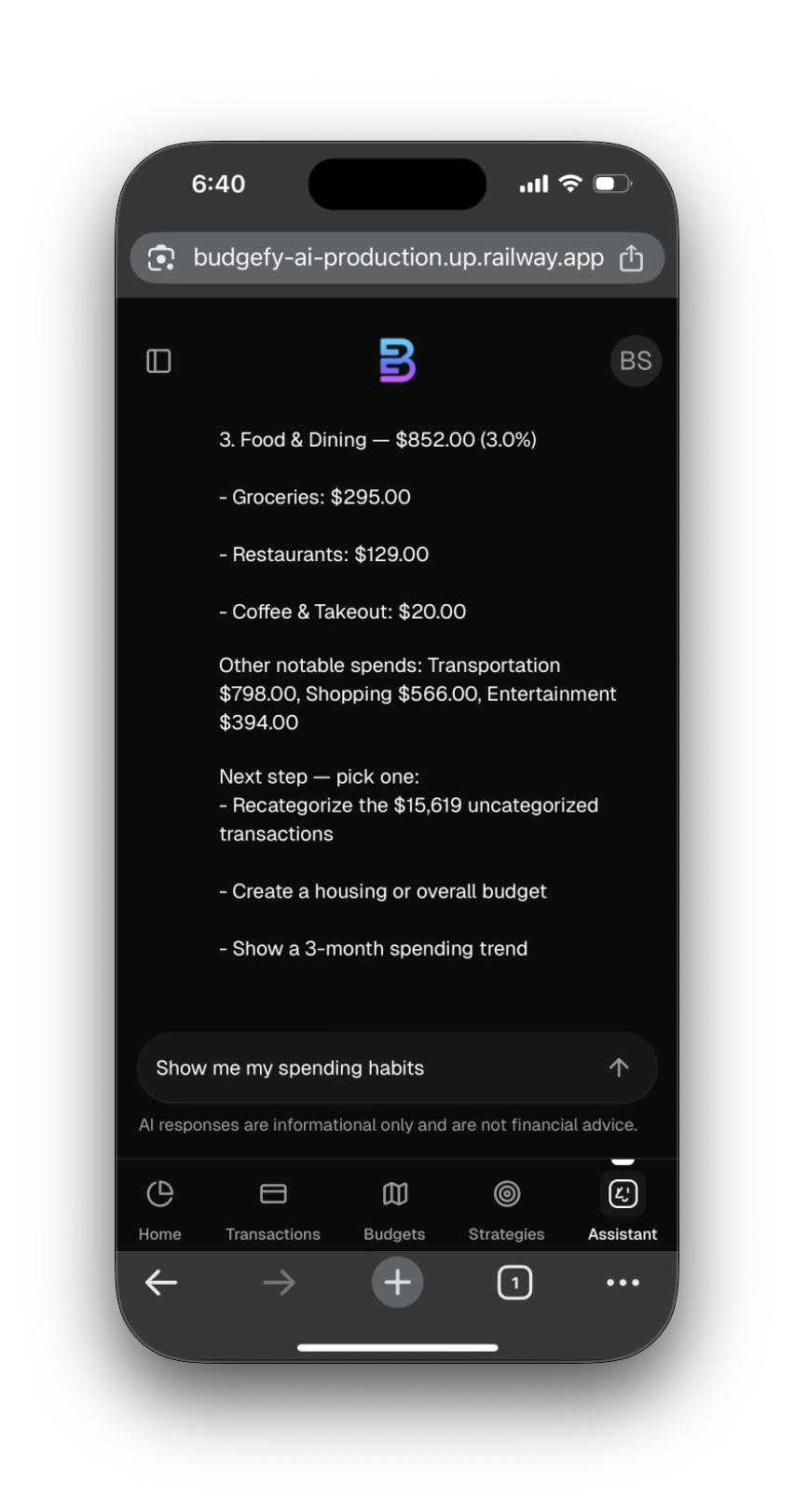
Task: Open the address bar URL
Action: (397, 257)
